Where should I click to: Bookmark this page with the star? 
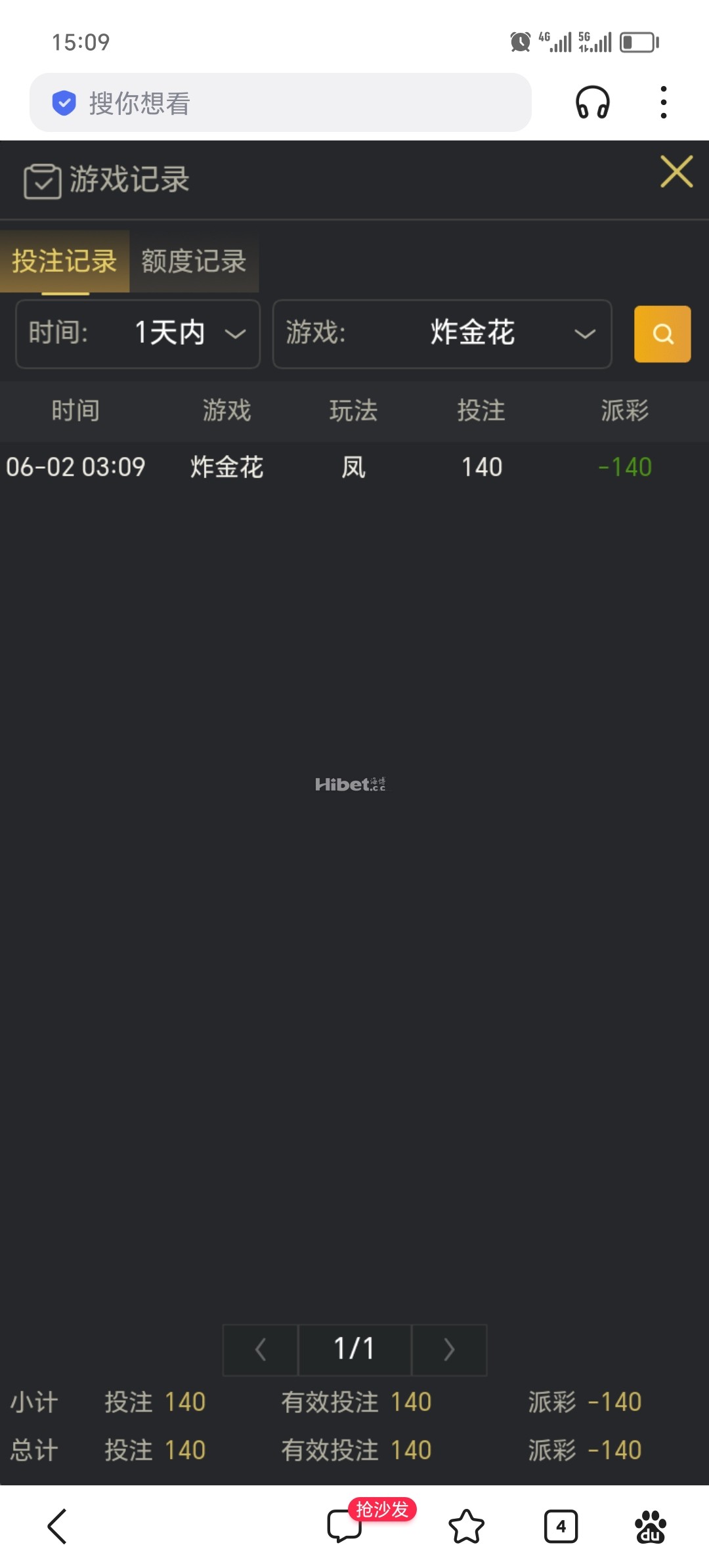[466, 1527]
